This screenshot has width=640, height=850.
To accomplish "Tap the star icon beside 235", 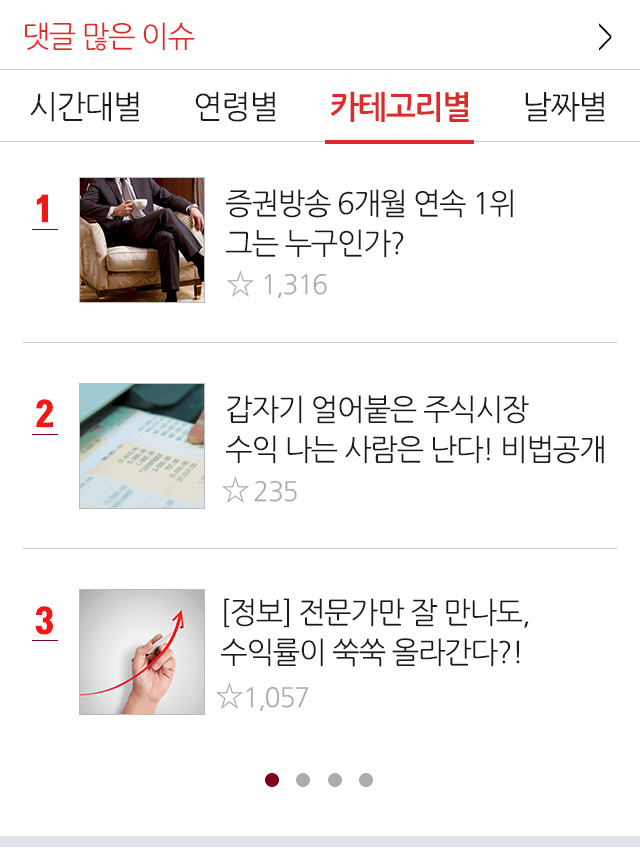I will click(235, 491).
